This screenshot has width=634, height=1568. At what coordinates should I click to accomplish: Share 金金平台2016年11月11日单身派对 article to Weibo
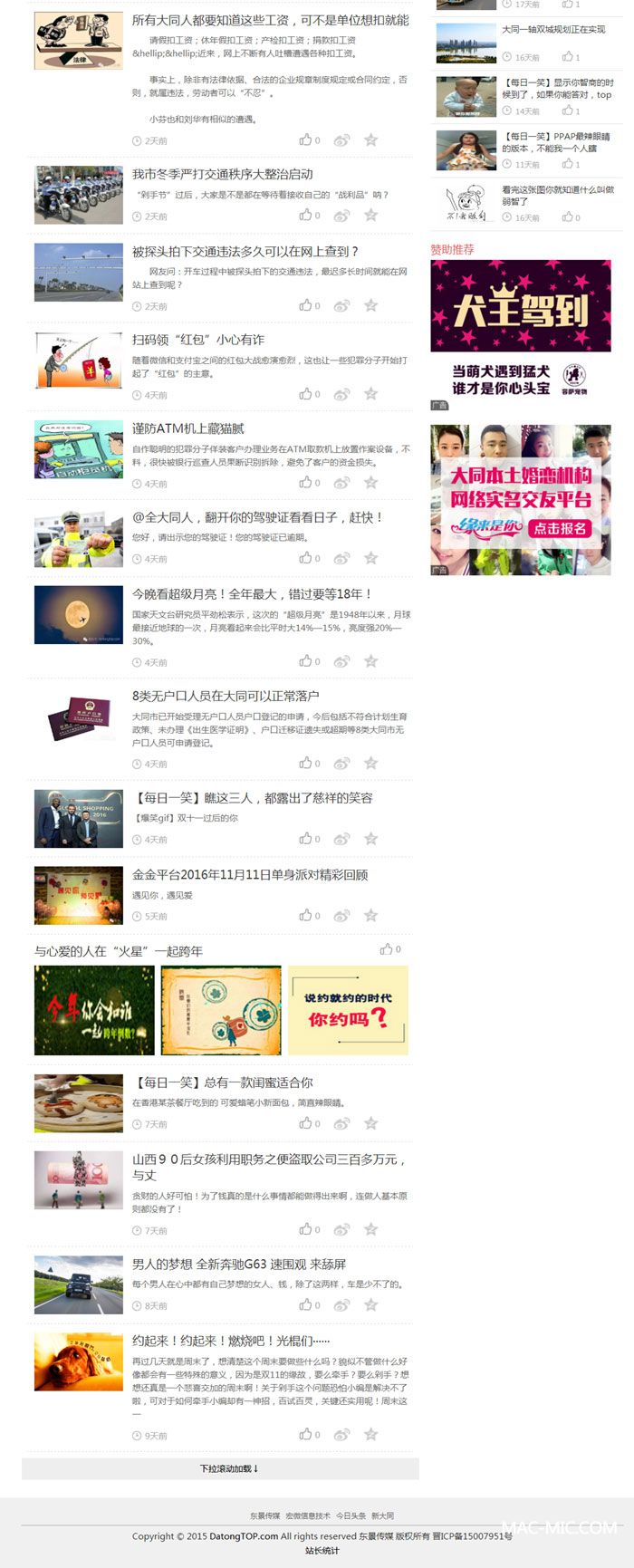[x=341, y=916]
